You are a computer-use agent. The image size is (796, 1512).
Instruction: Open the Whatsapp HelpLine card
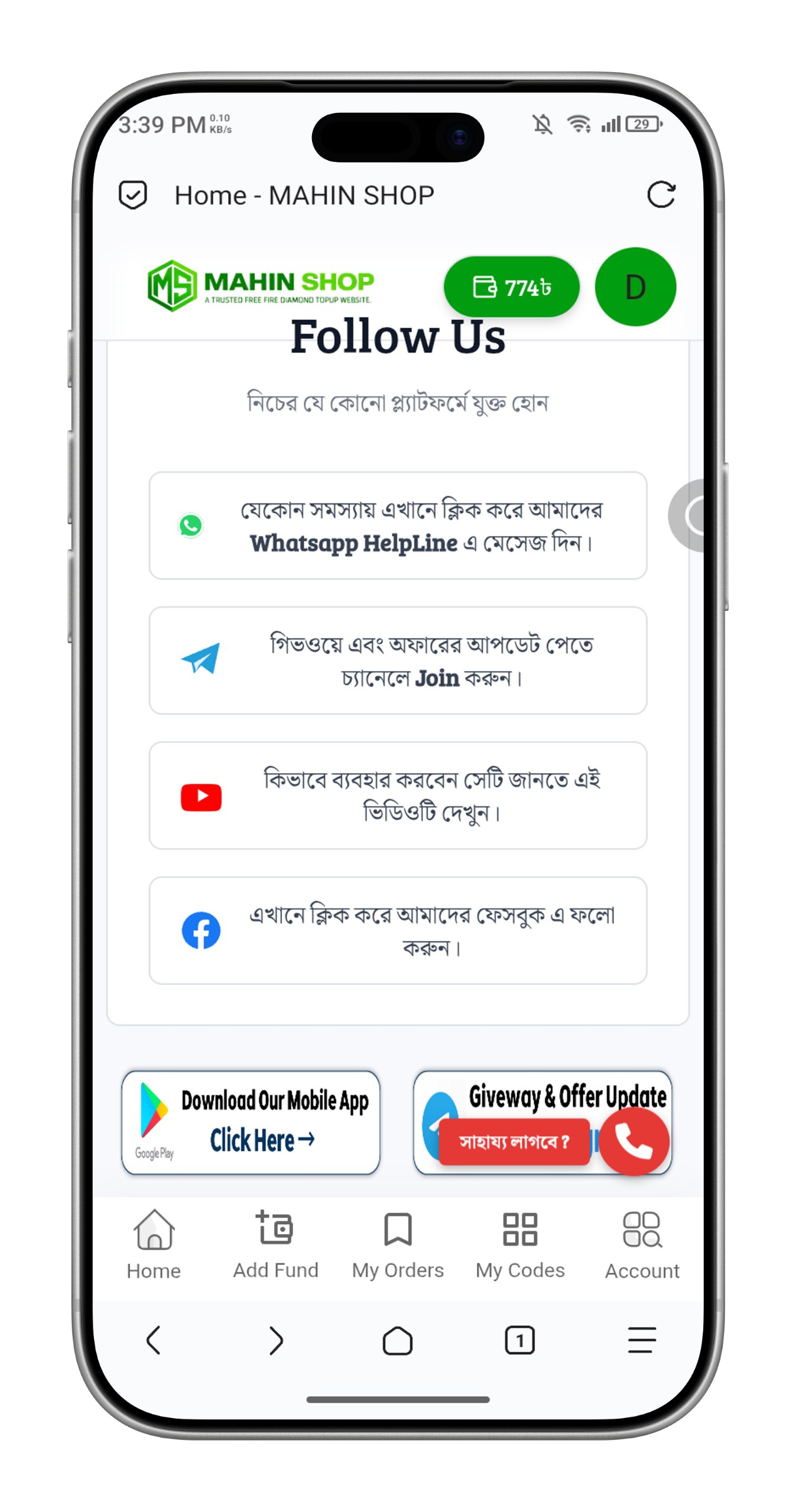point(397,526)
